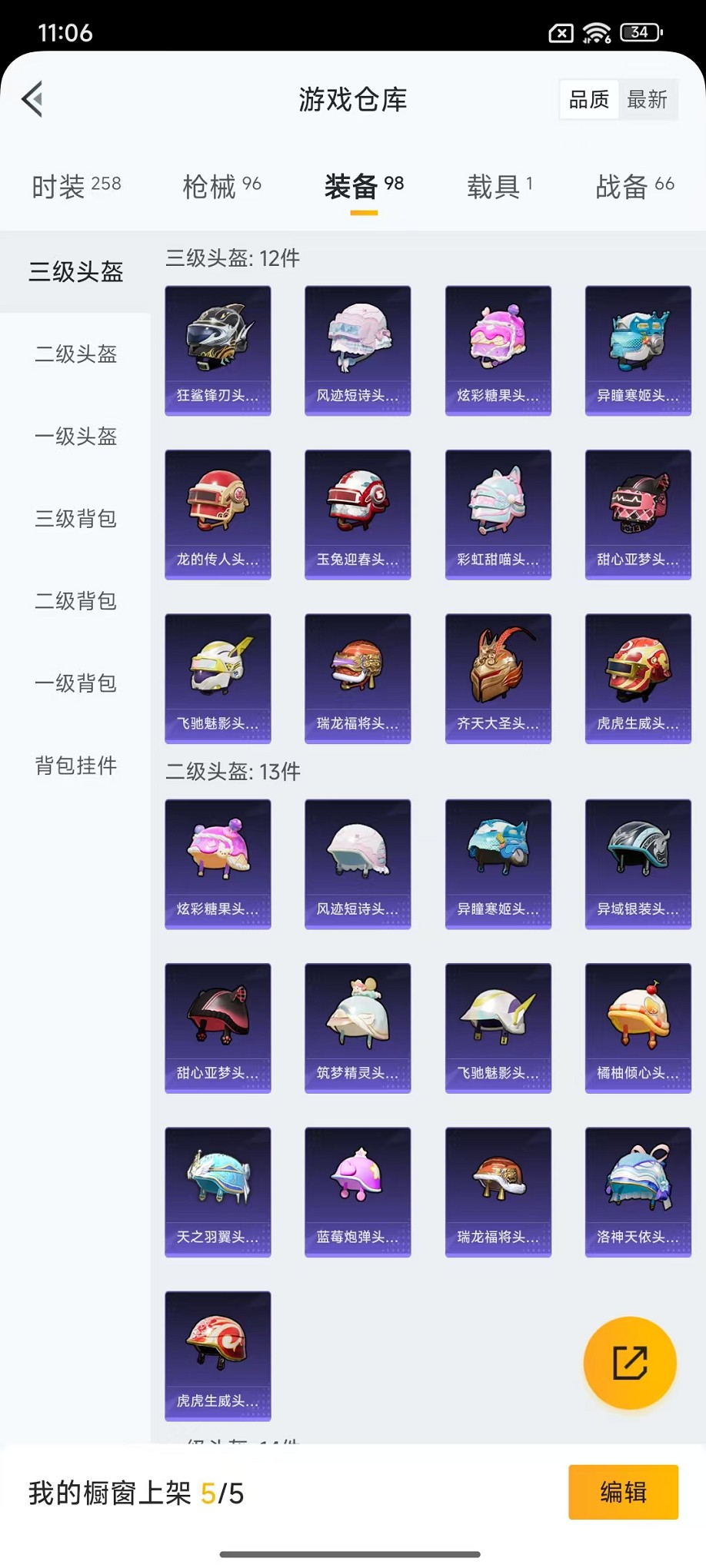View the 筑梦精灵 helmet item
Screen dimensions: 706x1568
click(358, 1028)
